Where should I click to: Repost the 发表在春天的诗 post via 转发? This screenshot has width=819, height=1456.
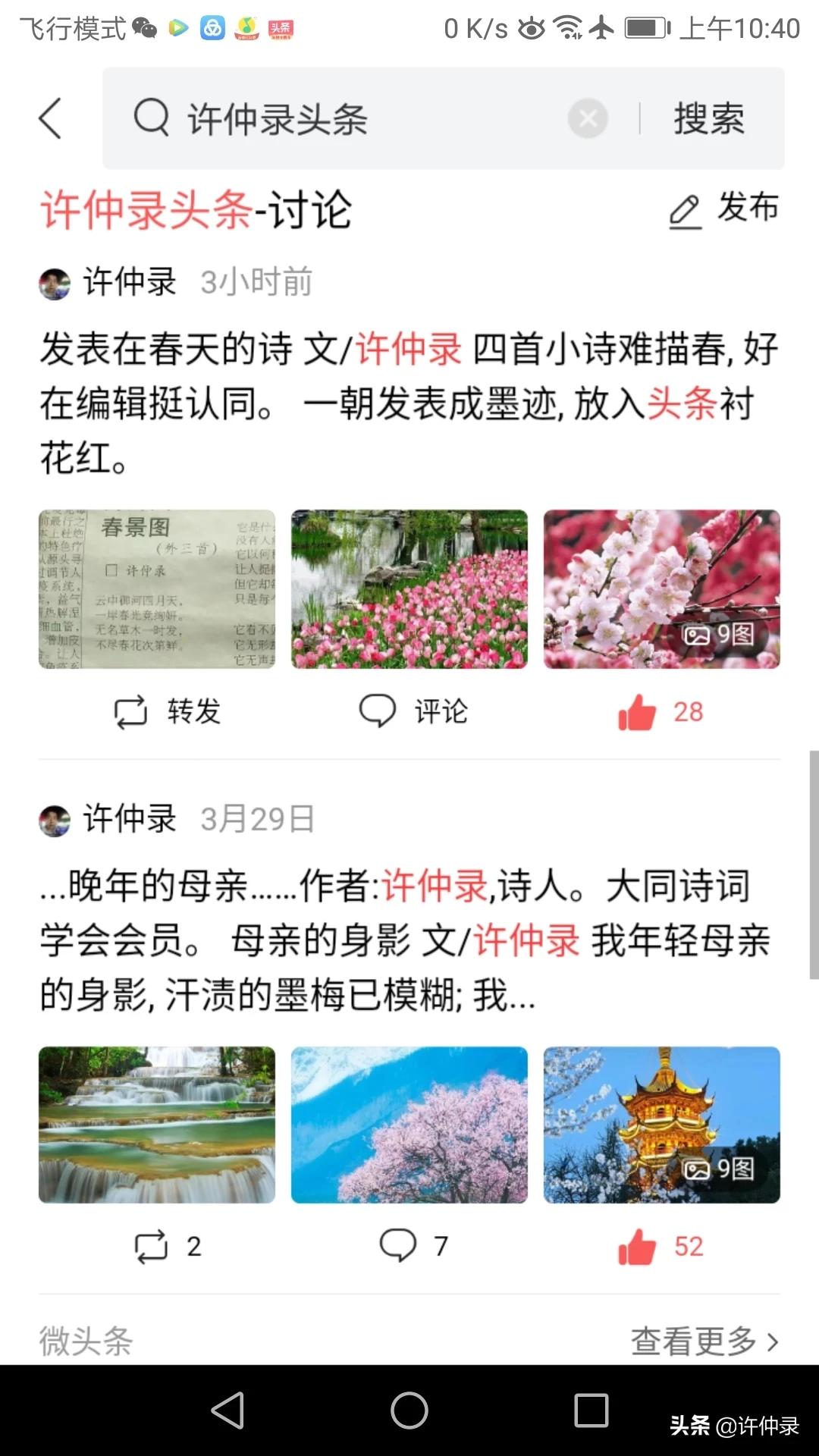pyautogui.click(x=168, y=712)
